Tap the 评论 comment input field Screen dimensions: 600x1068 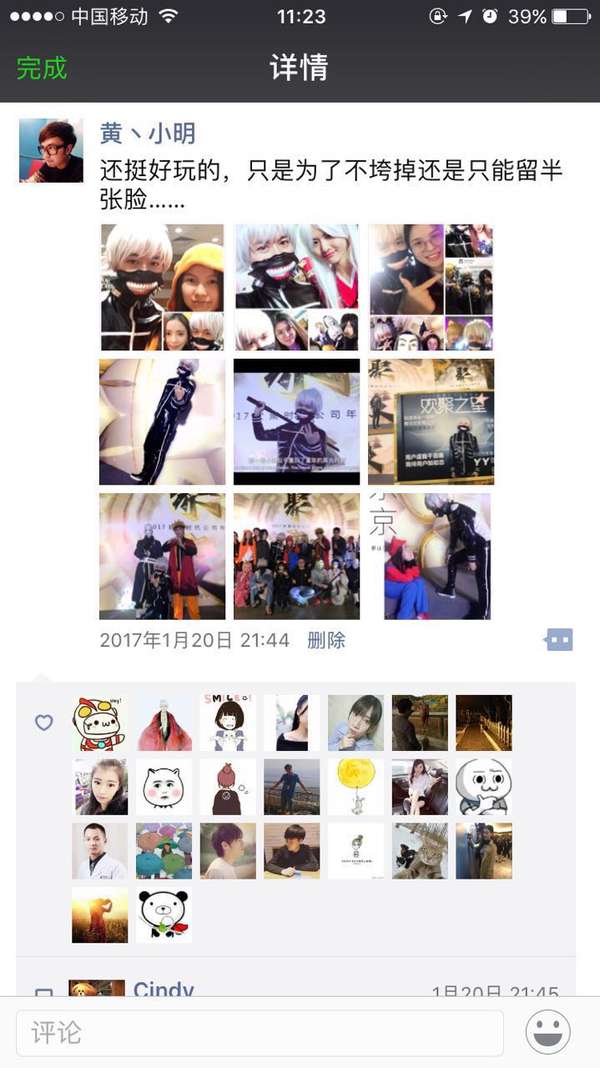pos(260,1032)
